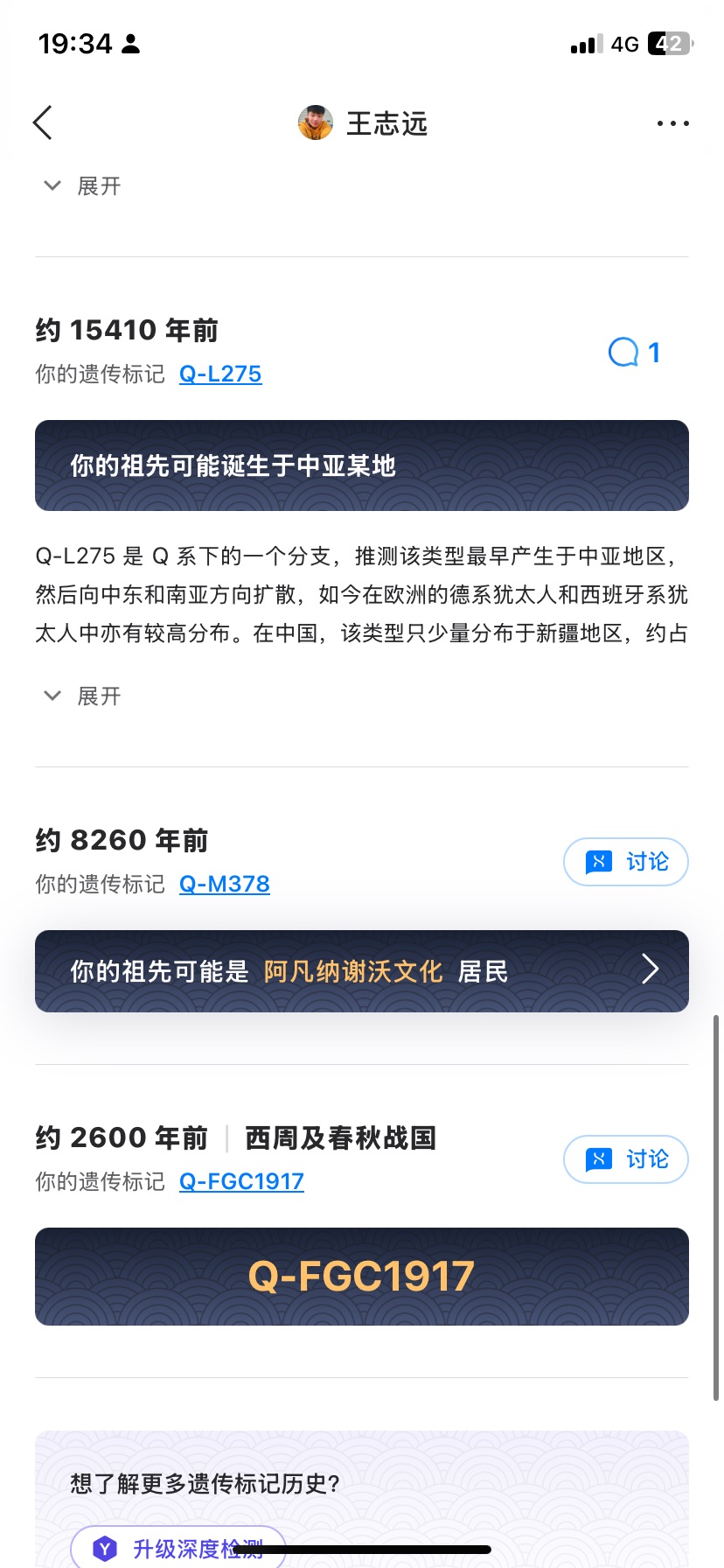Open 王志远's profile avatar
Viewport: 724px width, 1568px height.
[316, 123]
